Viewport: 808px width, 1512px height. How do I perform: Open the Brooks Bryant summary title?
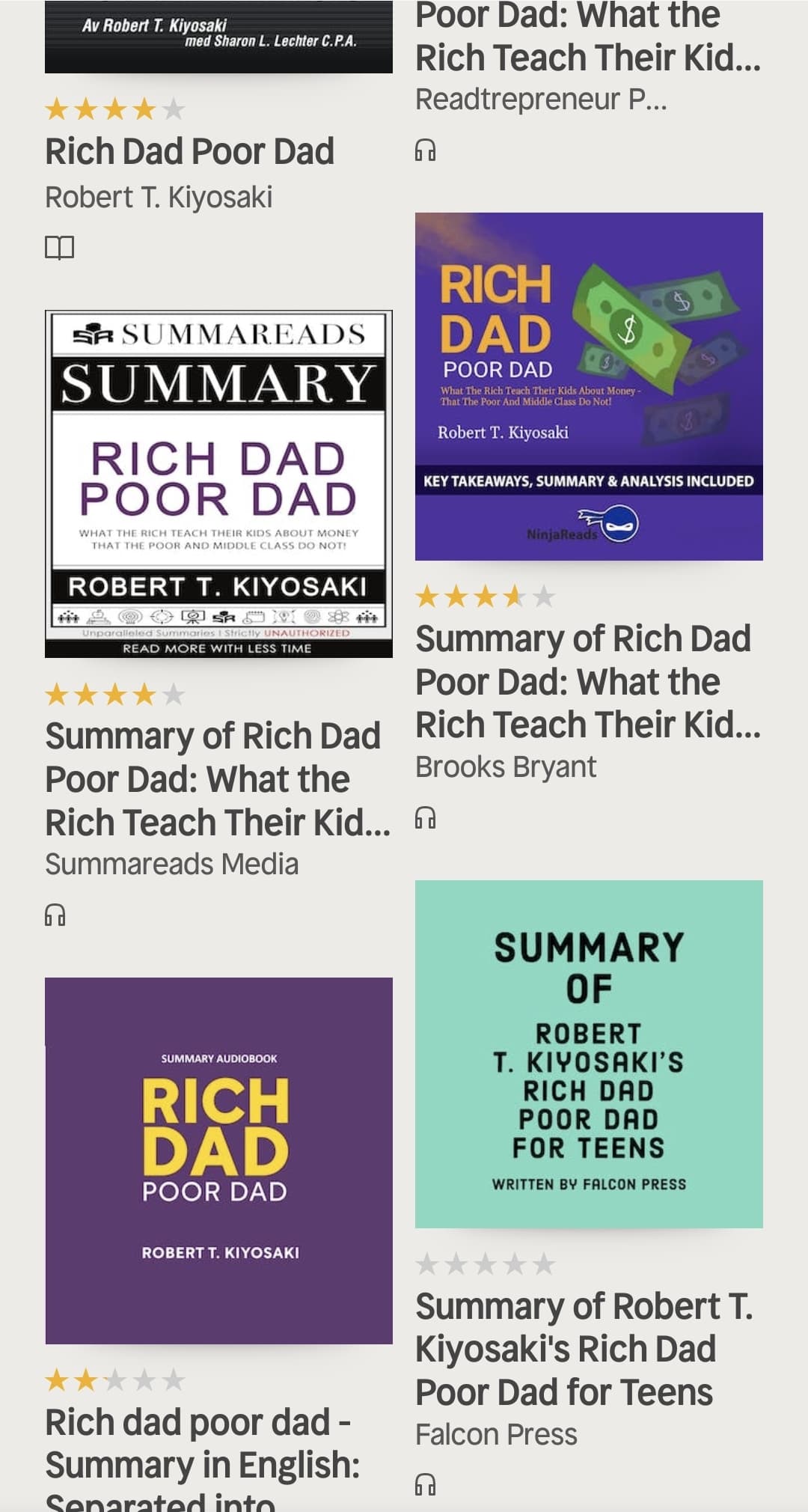[587, 681]
